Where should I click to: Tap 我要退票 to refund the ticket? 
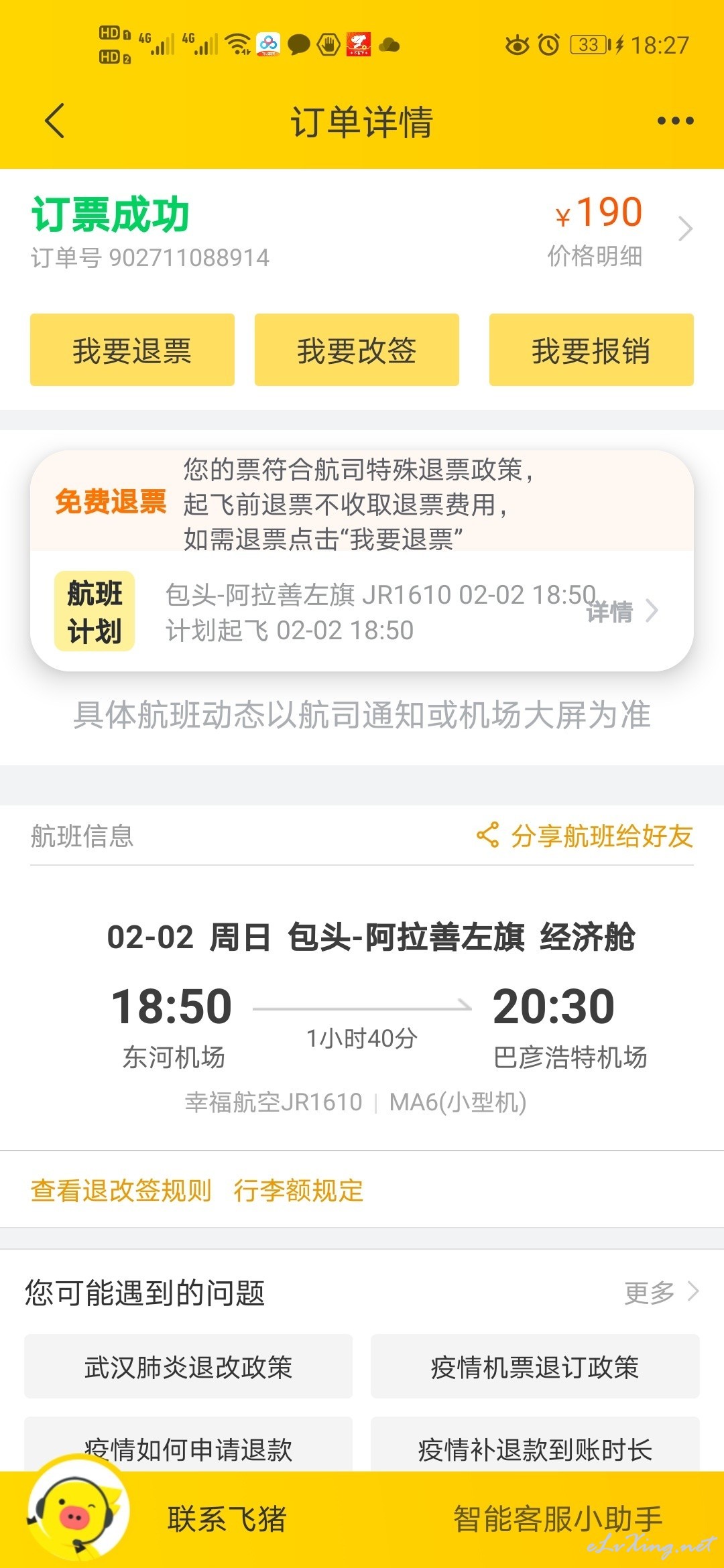[132, 350]
